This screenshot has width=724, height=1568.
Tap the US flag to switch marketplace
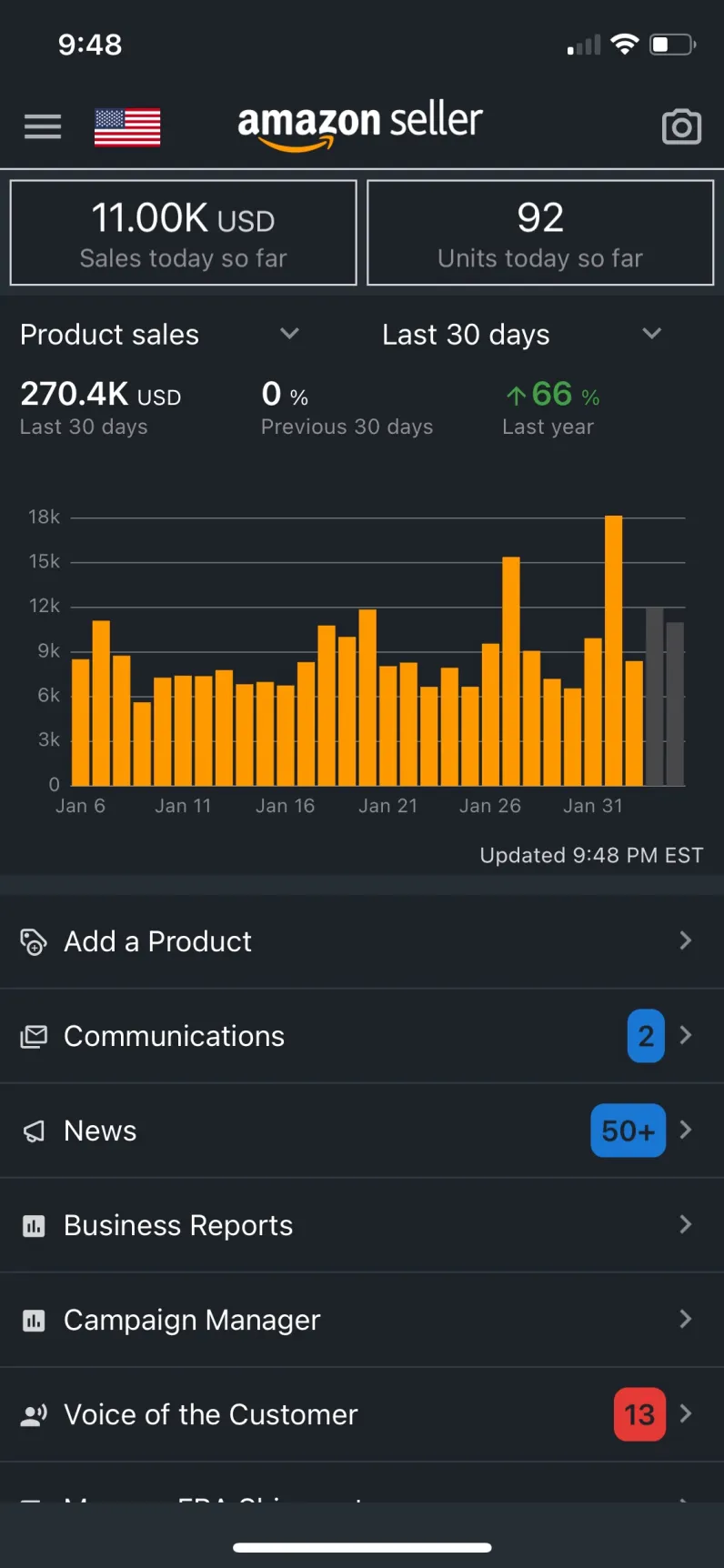pyautogui.click(x=127, y=126)
